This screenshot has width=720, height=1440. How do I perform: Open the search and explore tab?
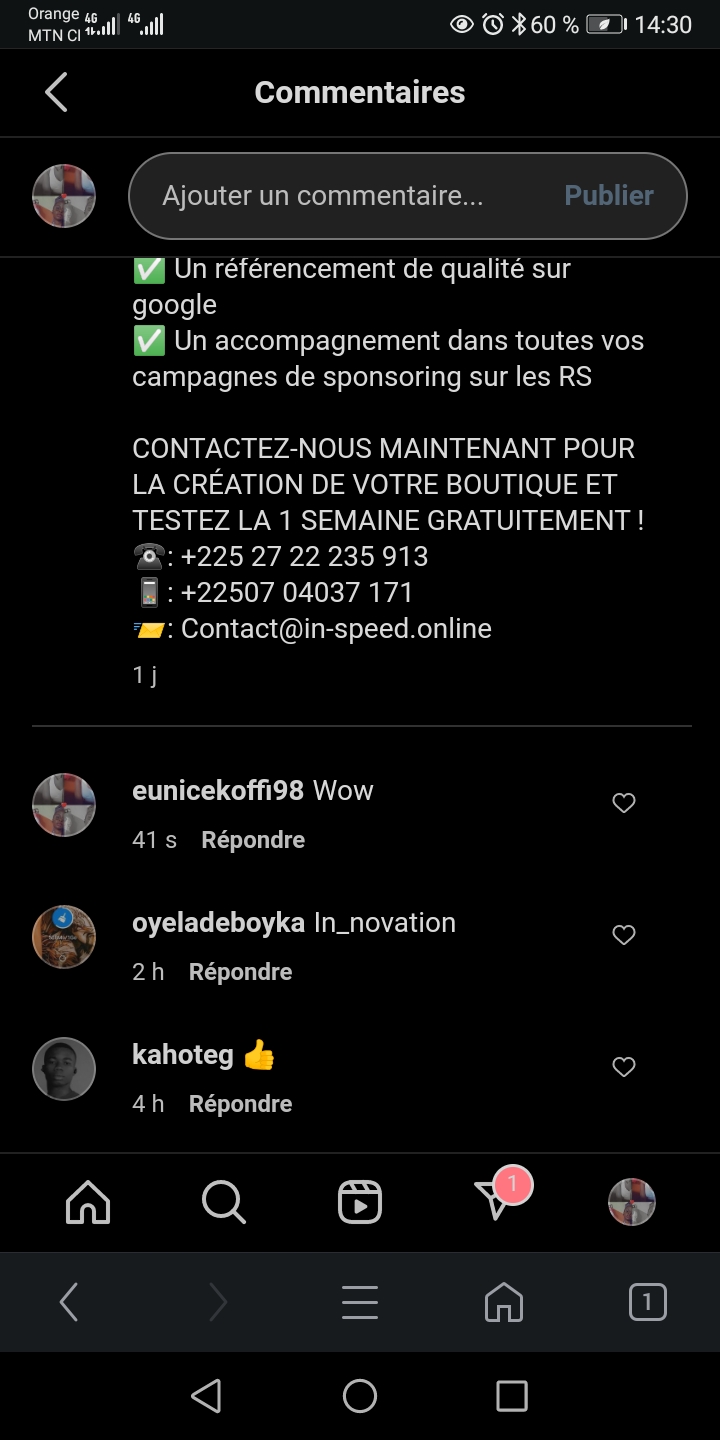[x=223, y=1202]
